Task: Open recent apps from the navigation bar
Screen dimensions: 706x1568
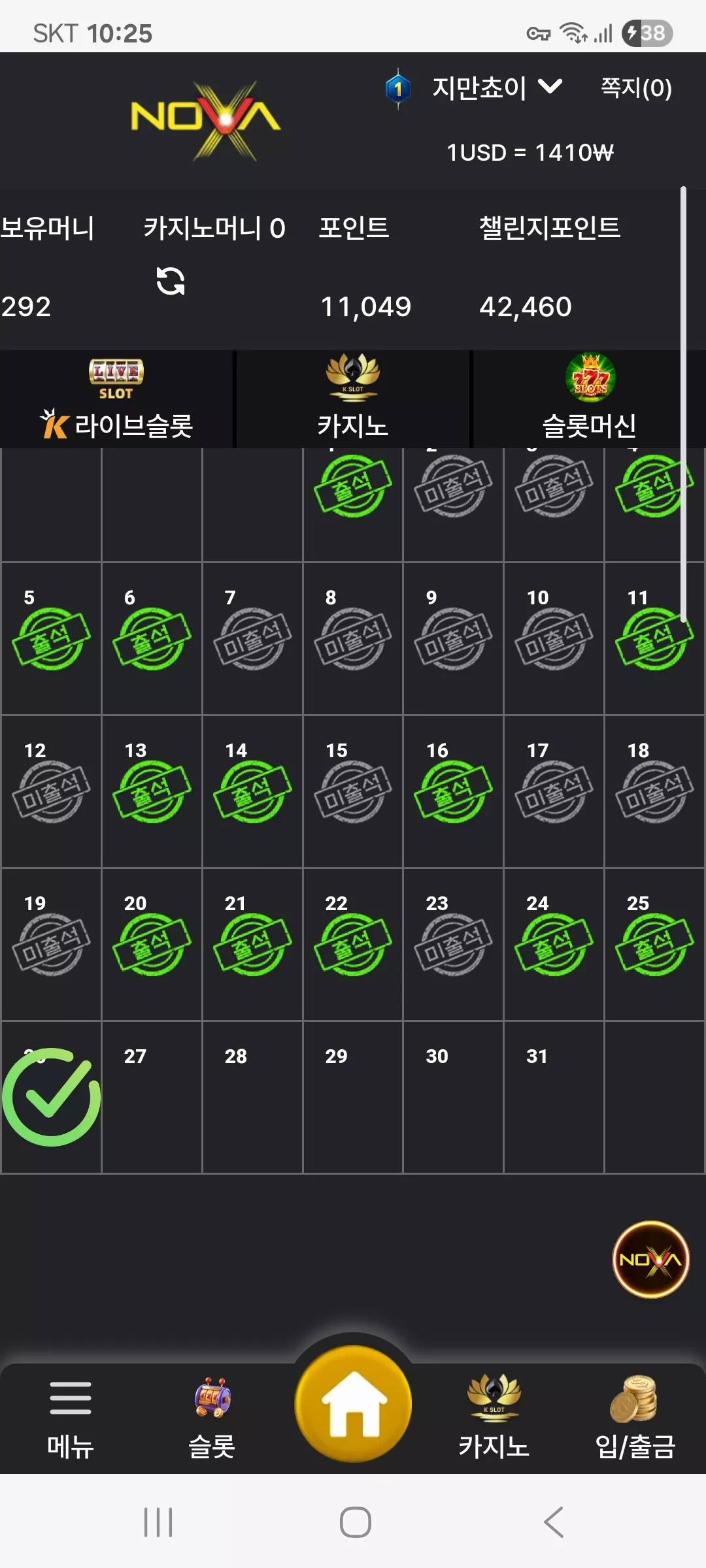Action: pyautogui.click(x=158, y=1522)
